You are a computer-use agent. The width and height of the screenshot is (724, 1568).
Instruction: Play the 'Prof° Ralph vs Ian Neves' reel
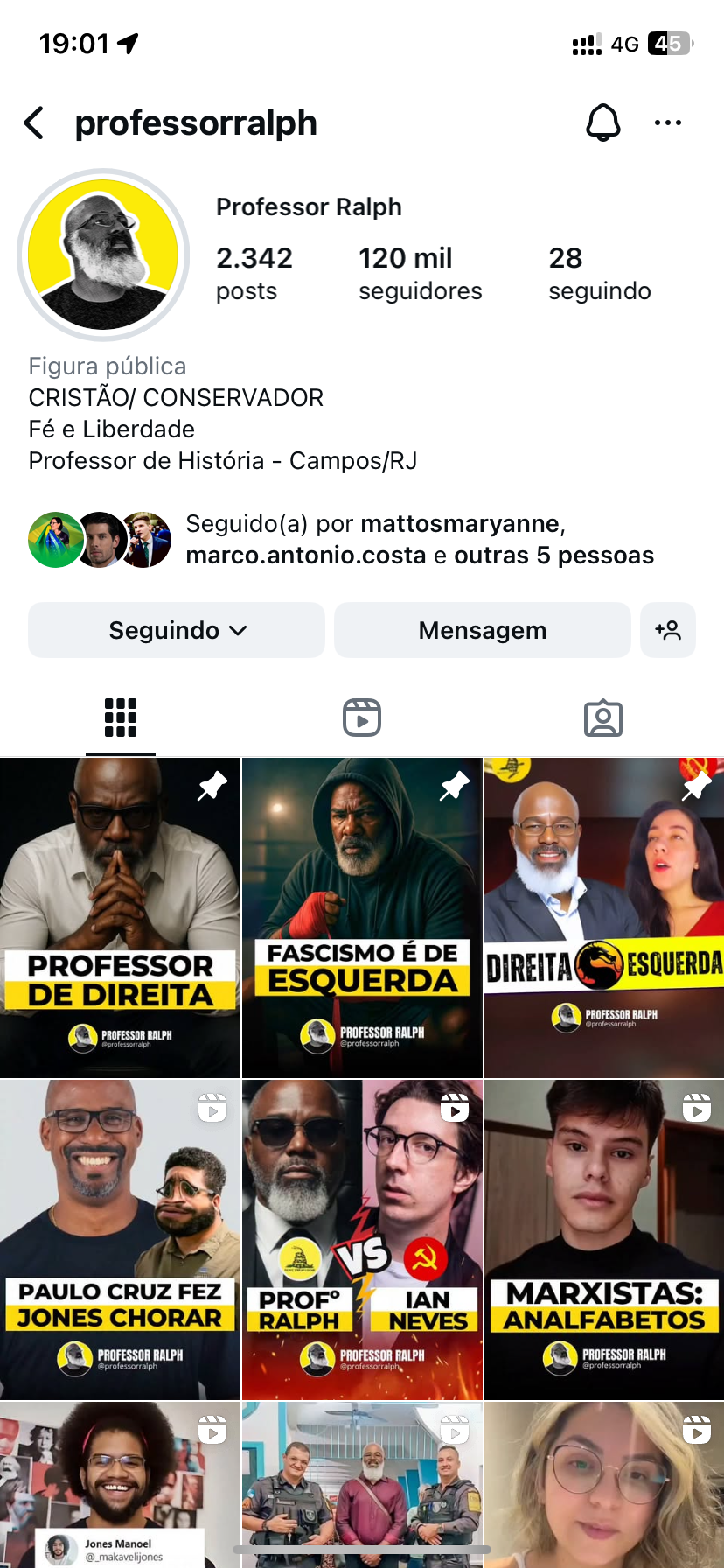point(362,1239)
